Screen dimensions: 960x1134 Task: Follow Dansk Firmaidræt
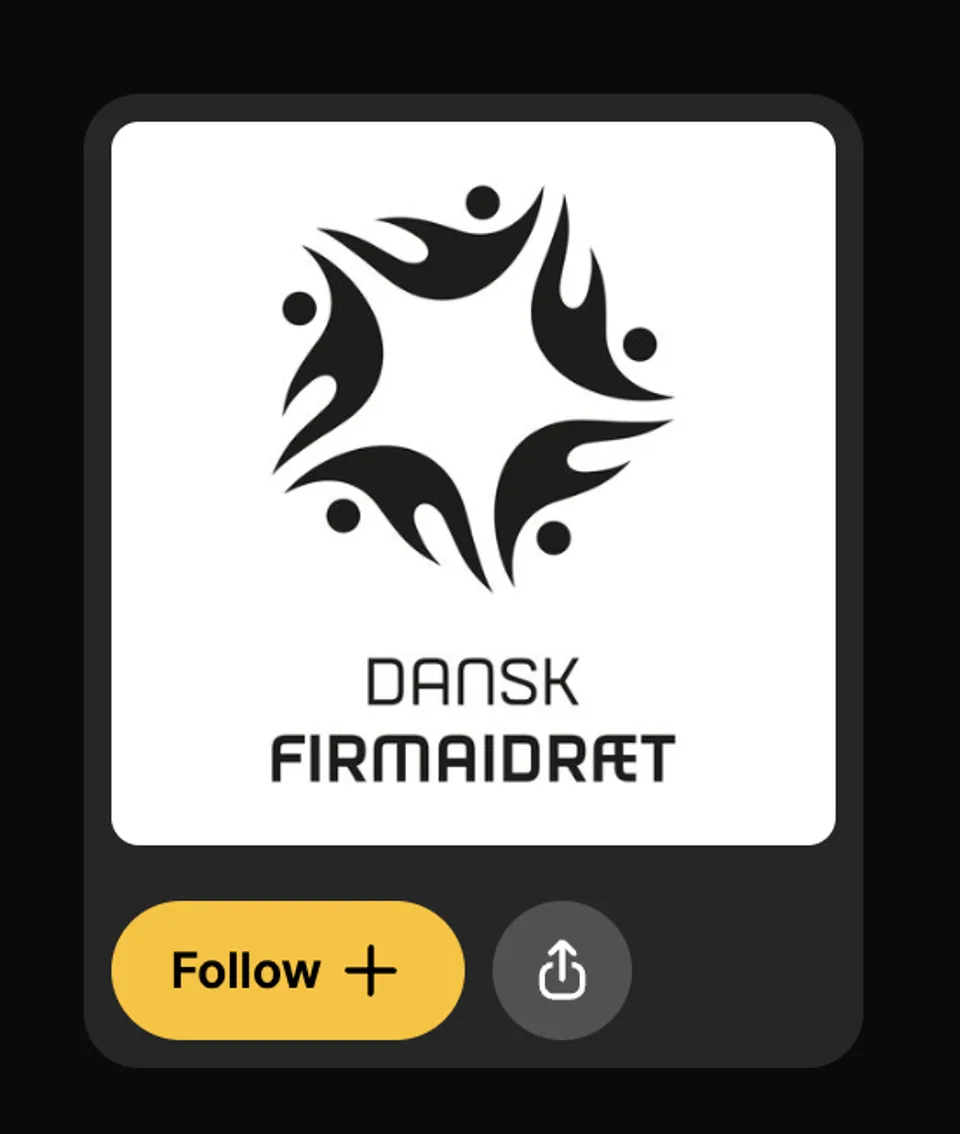pyautogui.click(x=287, y=970)
